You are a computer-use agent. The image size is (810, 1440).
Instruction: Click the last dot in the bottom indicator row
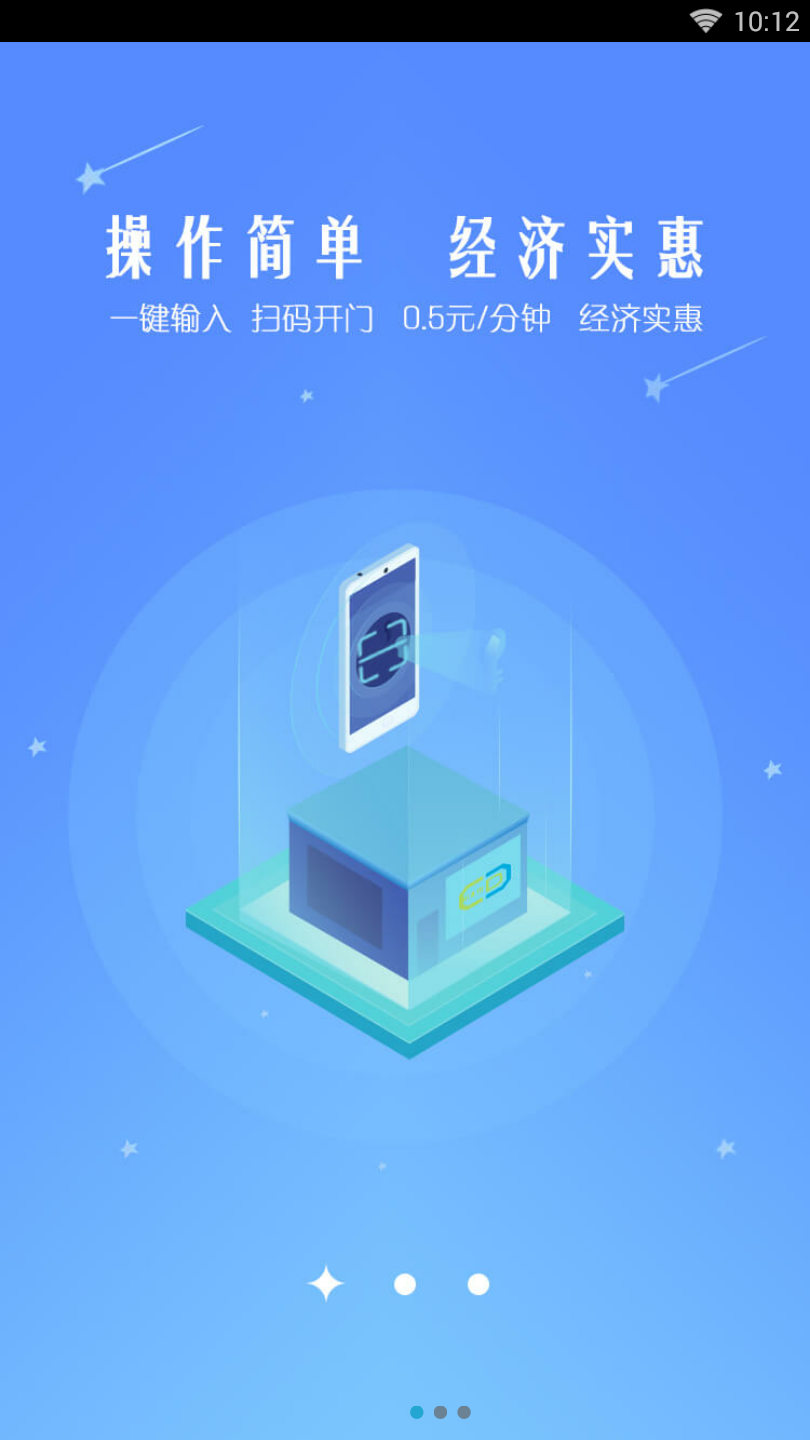pyautogui.click(x=464, y=1412)
